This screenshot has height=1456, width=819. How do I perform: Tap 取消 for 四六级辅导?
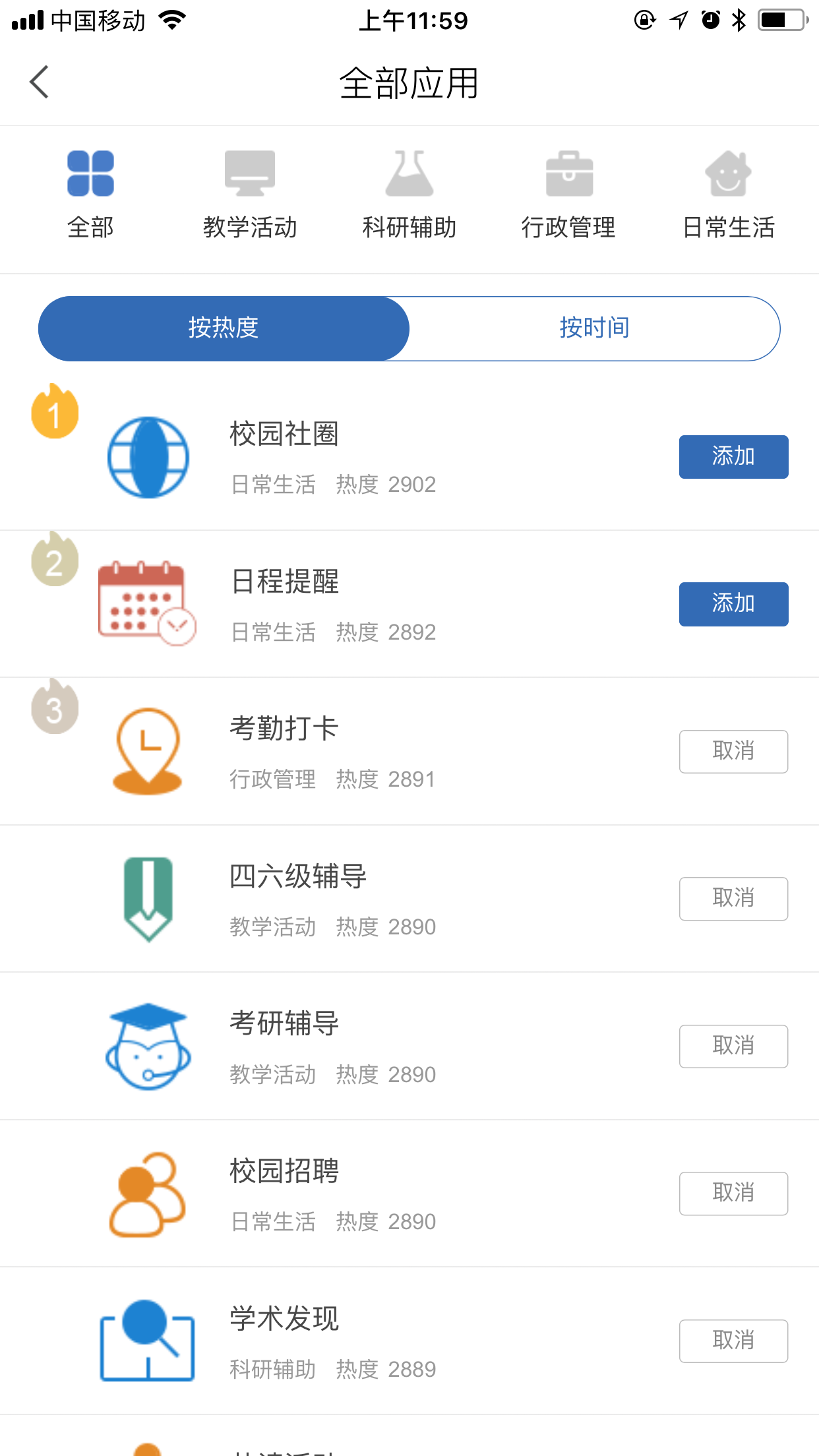tap(733, 898)
